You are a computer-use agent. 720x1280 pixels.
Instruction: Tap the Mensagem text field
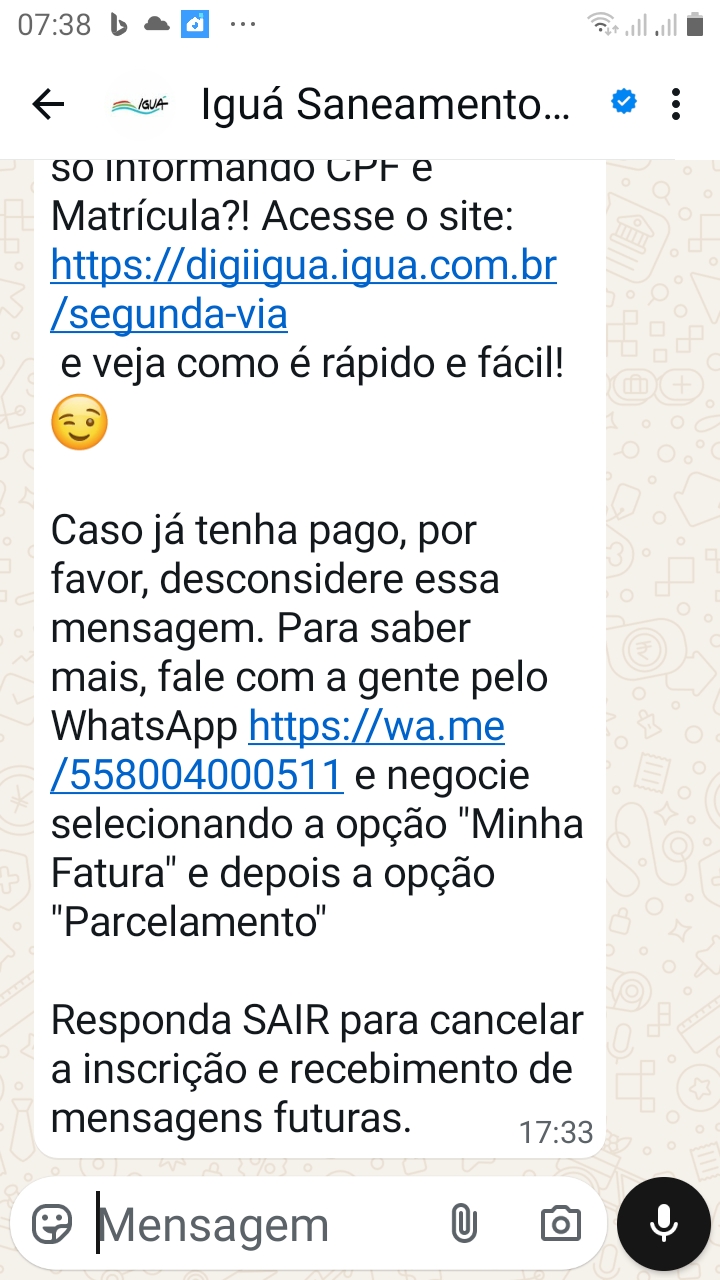265,1225
